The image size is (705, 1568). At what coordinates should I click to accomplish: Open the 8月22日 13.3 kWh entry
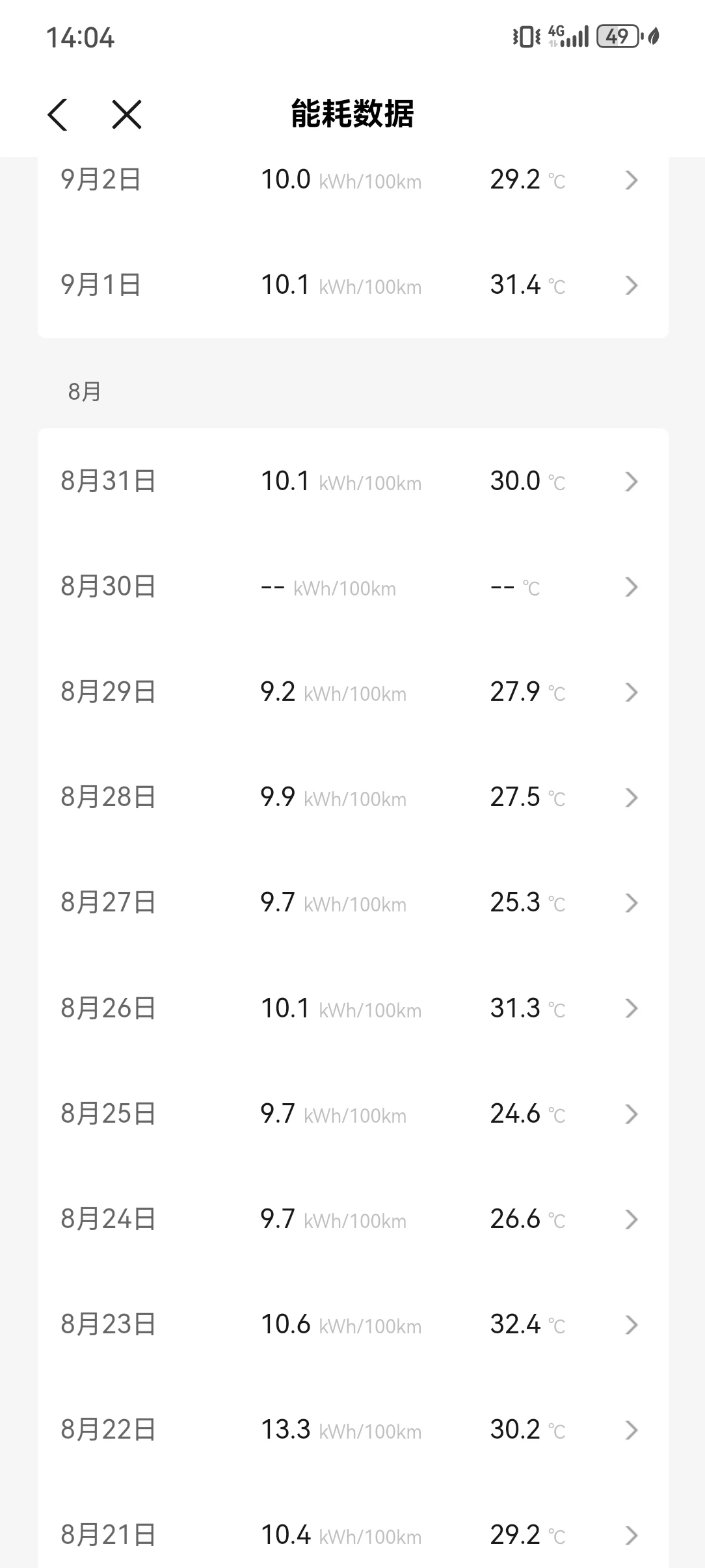353,1430
